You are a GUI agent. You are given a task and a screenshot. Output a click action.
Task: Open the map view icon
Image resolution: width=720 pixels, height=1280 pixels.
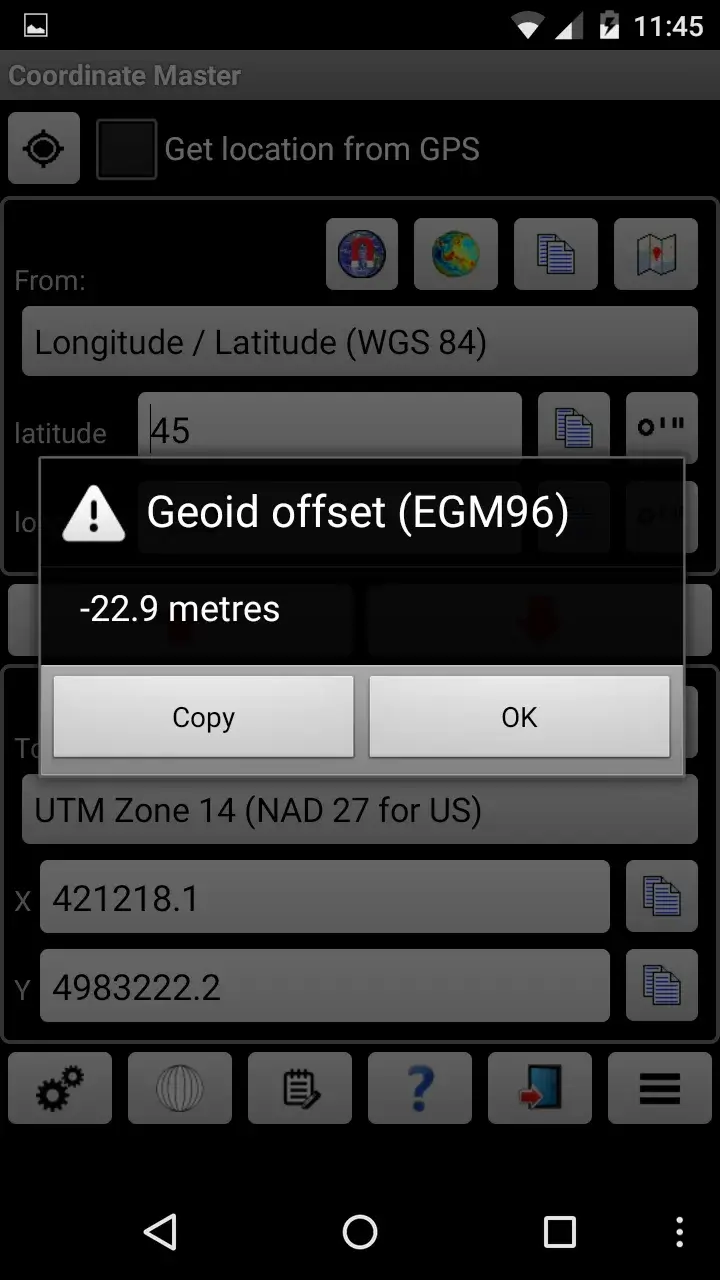point(656,254)
